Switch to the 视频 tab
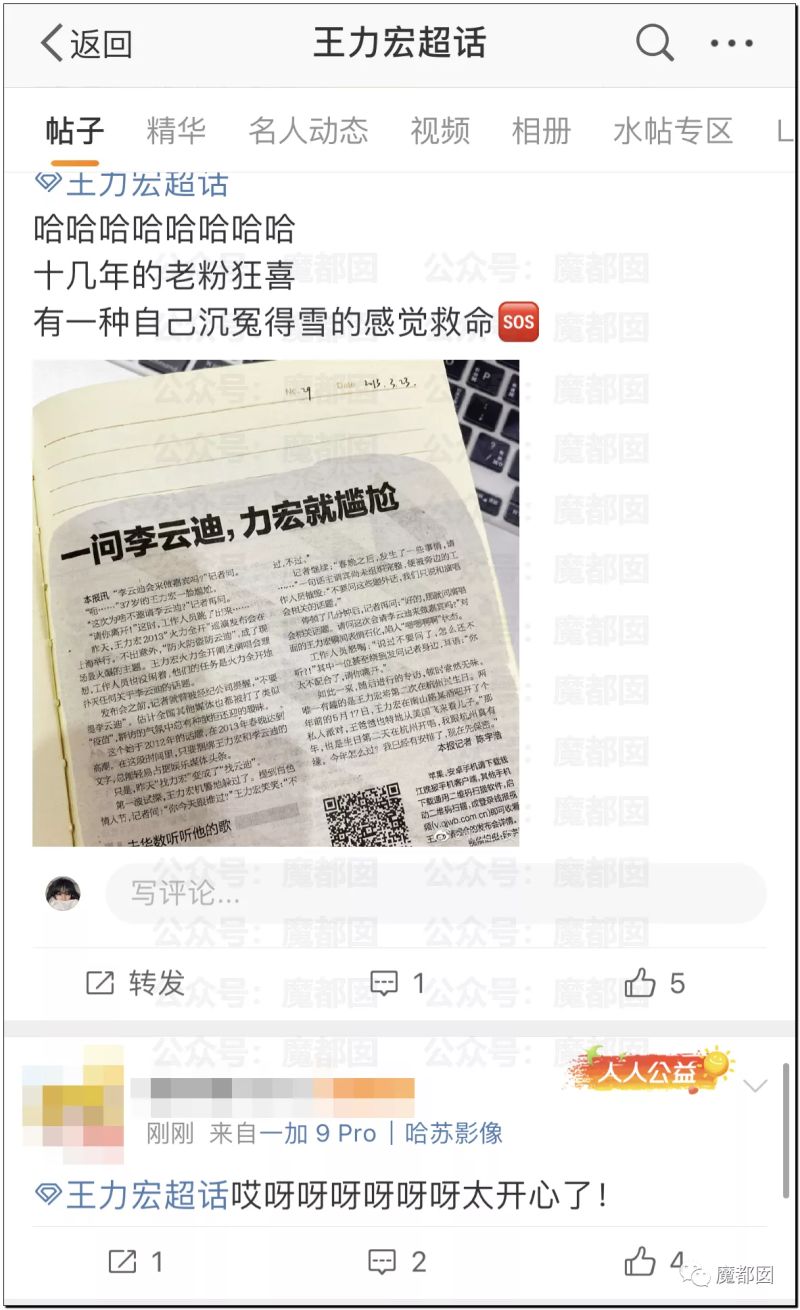 click(440, 130)
